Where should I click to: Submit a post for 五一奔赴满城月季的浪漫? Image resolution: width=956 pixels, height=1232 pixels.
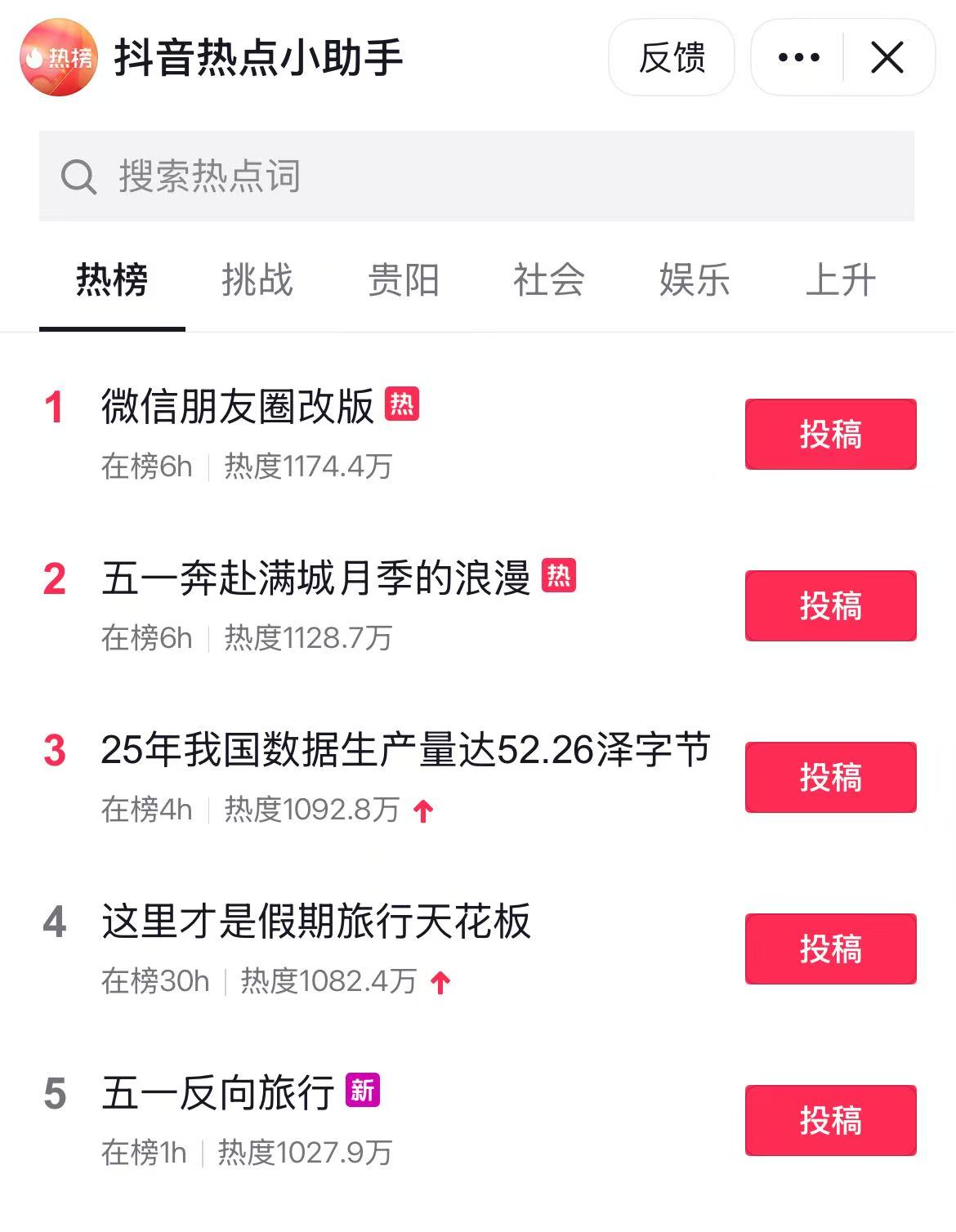tap(830, 606)
